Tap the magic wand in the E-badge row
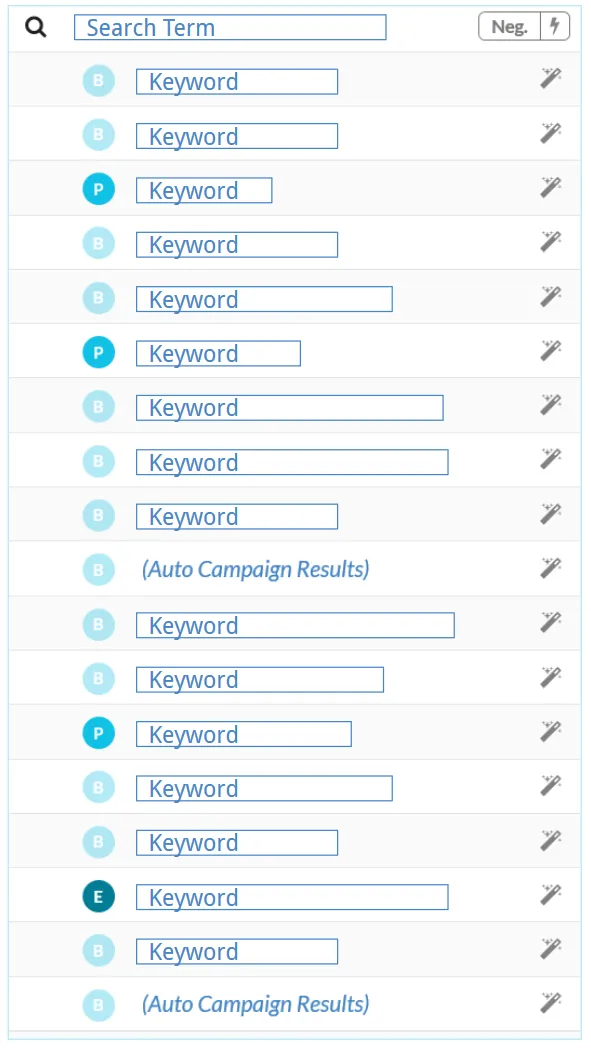Image resolution: width=591 pixels, height=1049 pixels. tap(550, 894)
